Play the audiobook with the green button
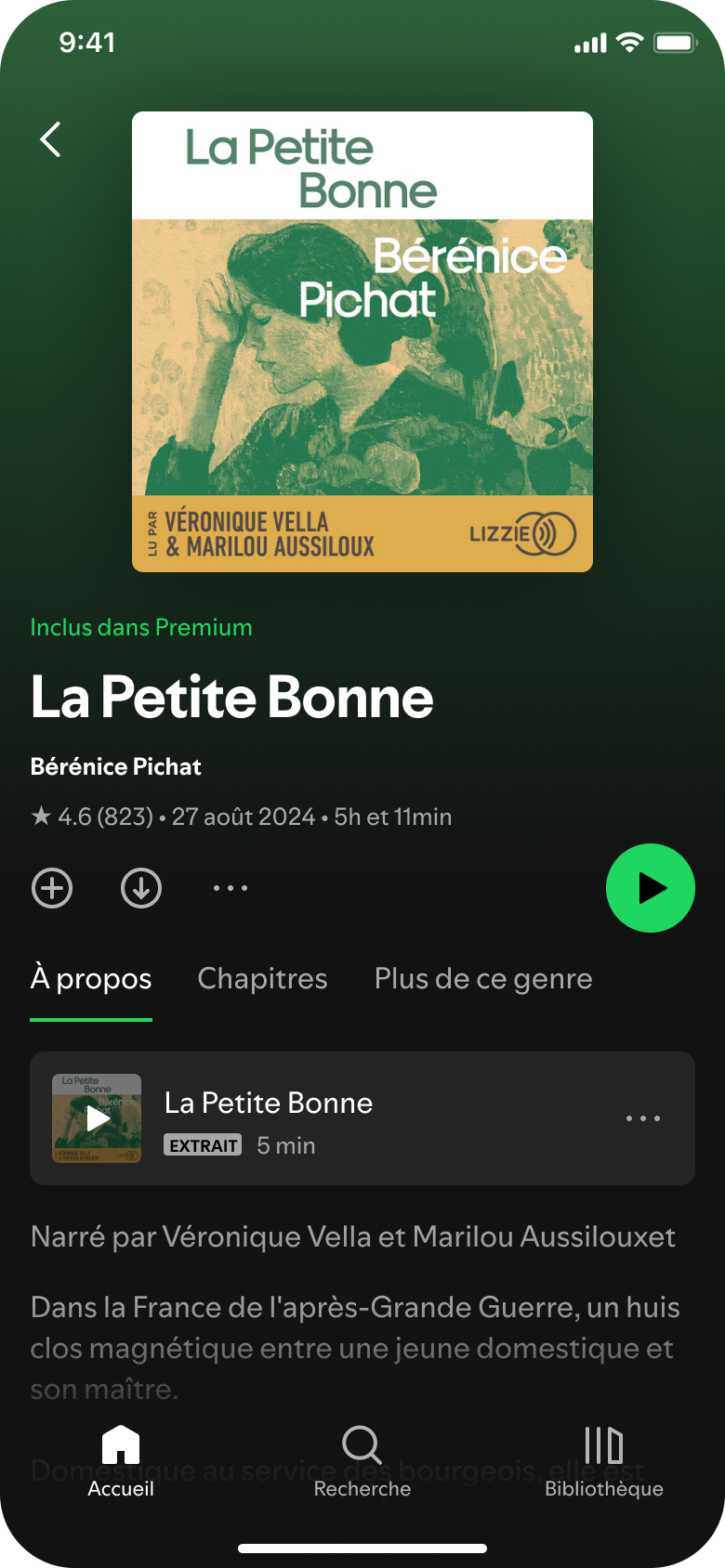 tap(650, 888)
